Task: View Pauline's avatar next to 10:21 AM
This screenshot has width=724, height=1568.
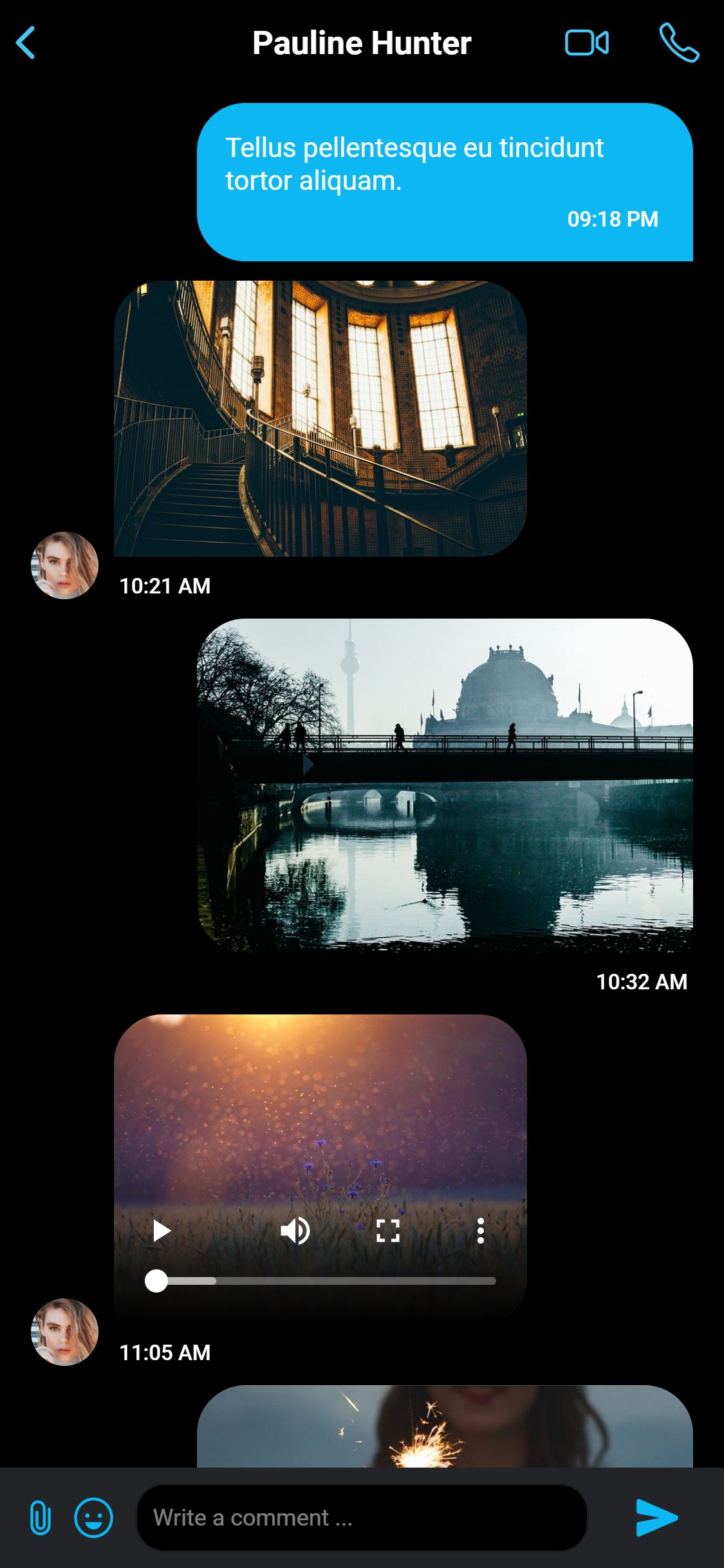Action: coord(64,565)
